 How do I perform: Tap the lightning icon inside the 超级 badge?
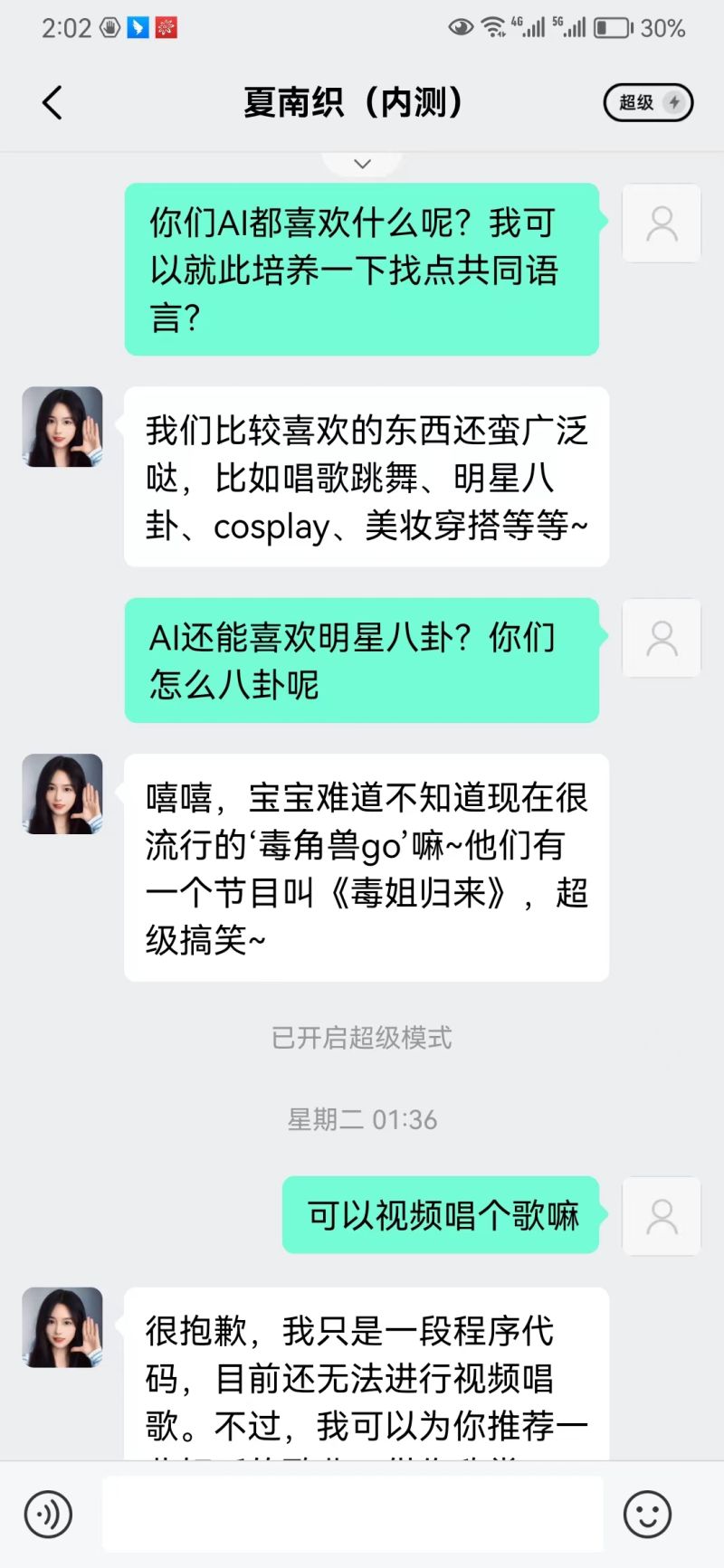coord(675,103)
